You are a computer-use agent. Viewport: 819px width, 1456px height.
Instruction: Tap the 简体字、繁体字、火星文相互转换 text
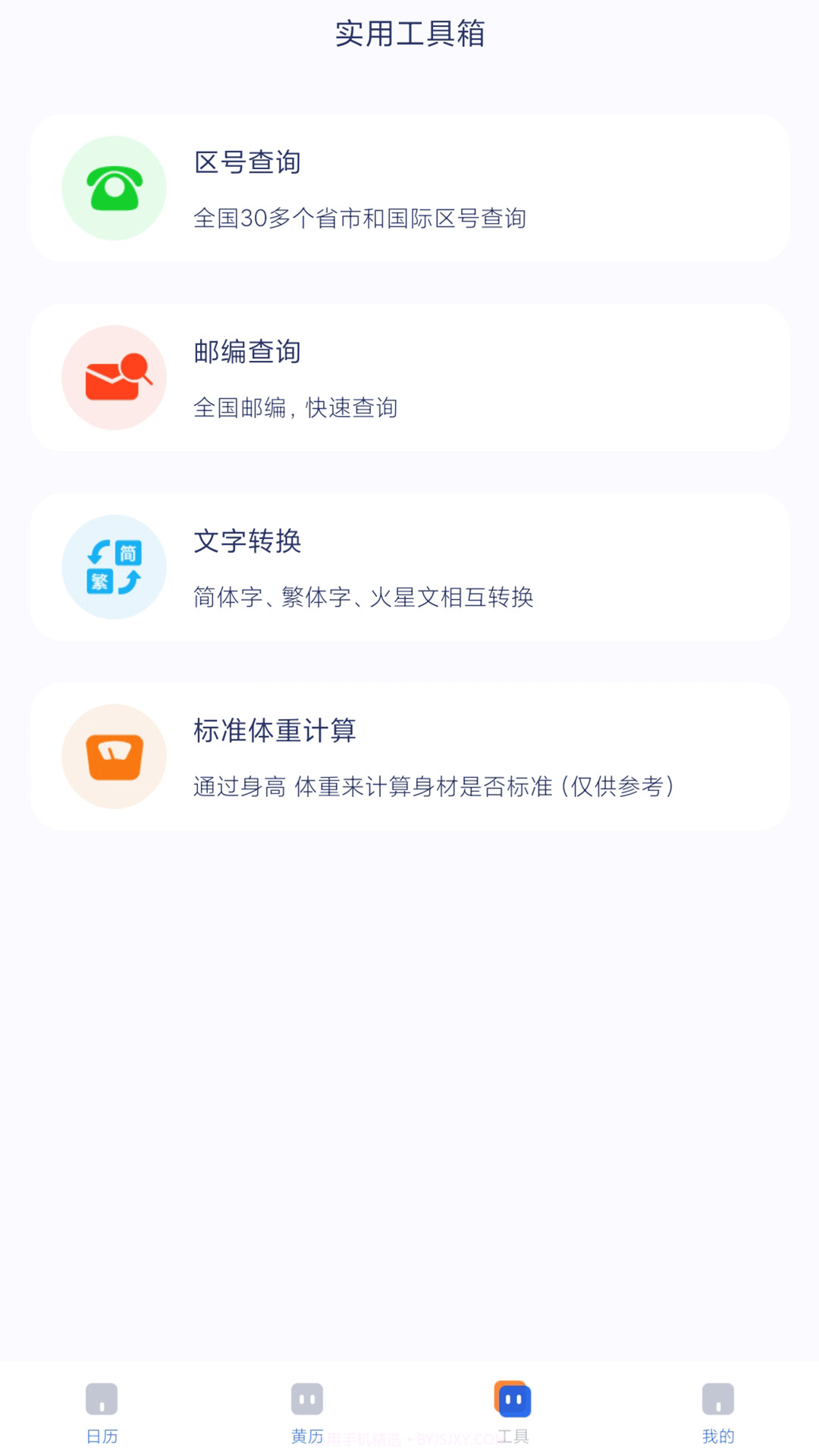[364, 597]
